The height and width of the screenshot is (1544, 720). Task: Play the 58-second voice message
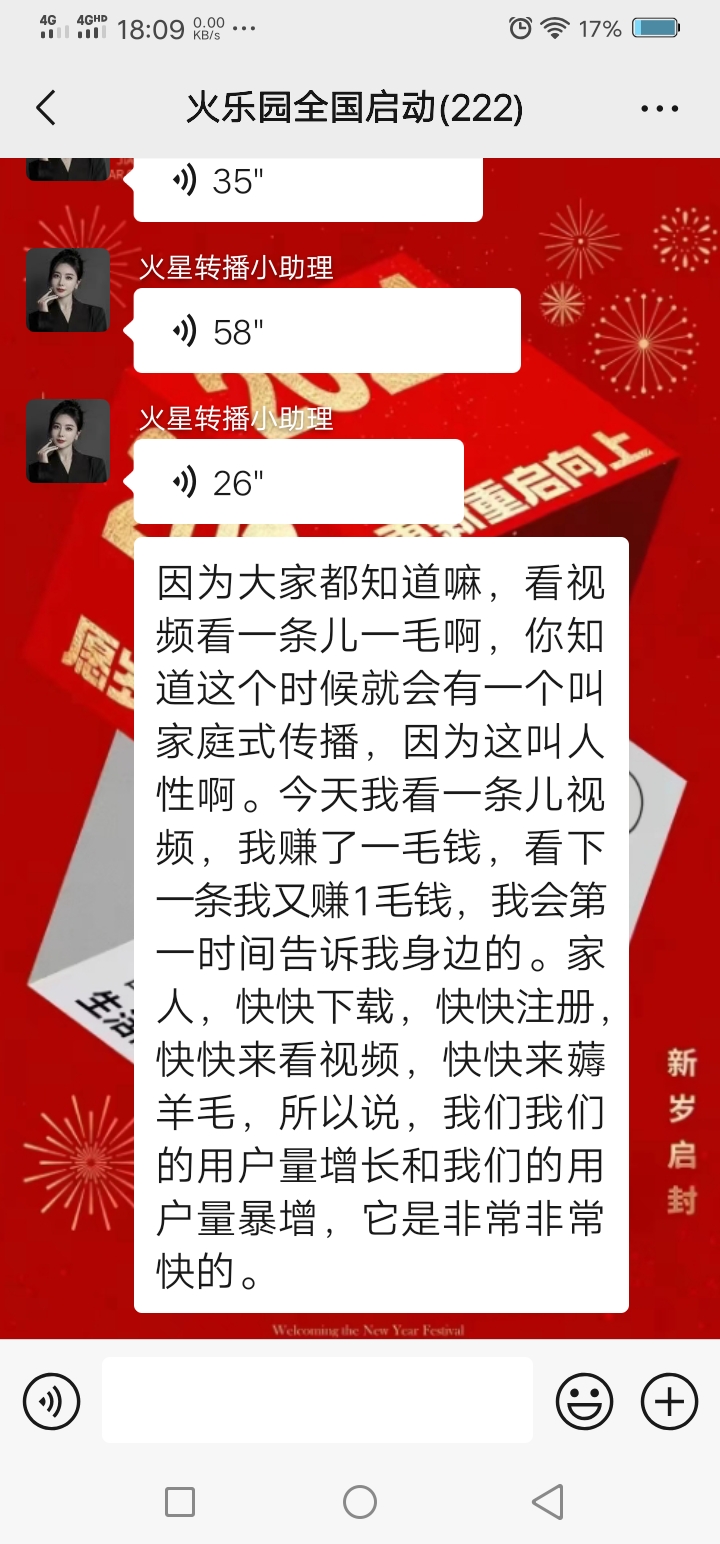327,331
